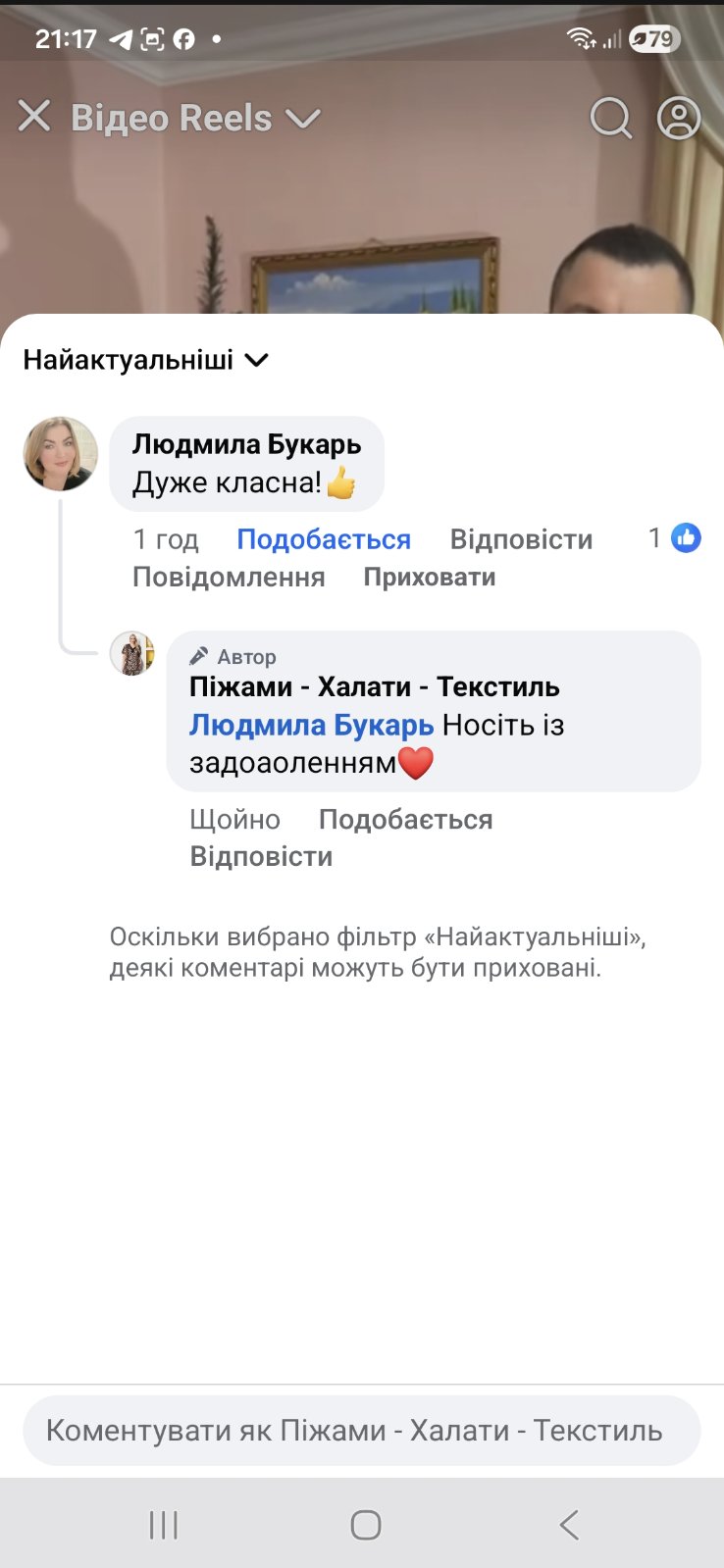The height and width of the screenshot is (1568, 724).
Task: Open search with the magnifier icon
Action: [x=610, y=119]
